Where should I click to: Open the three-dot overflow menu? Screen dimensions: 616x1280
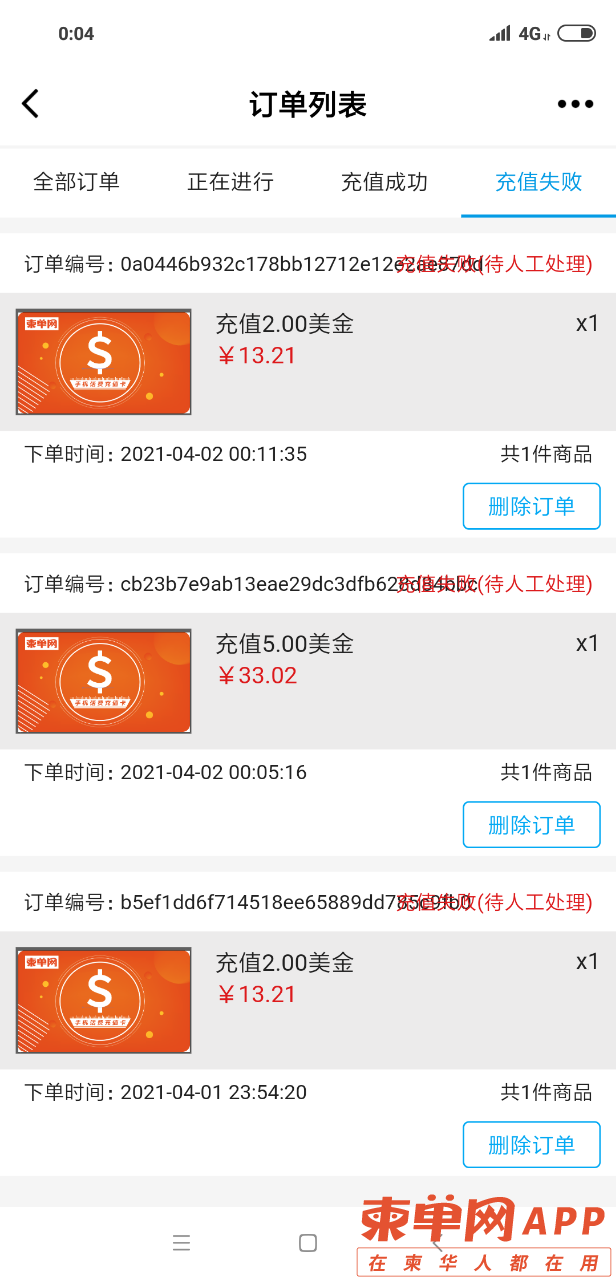[575, 104]
